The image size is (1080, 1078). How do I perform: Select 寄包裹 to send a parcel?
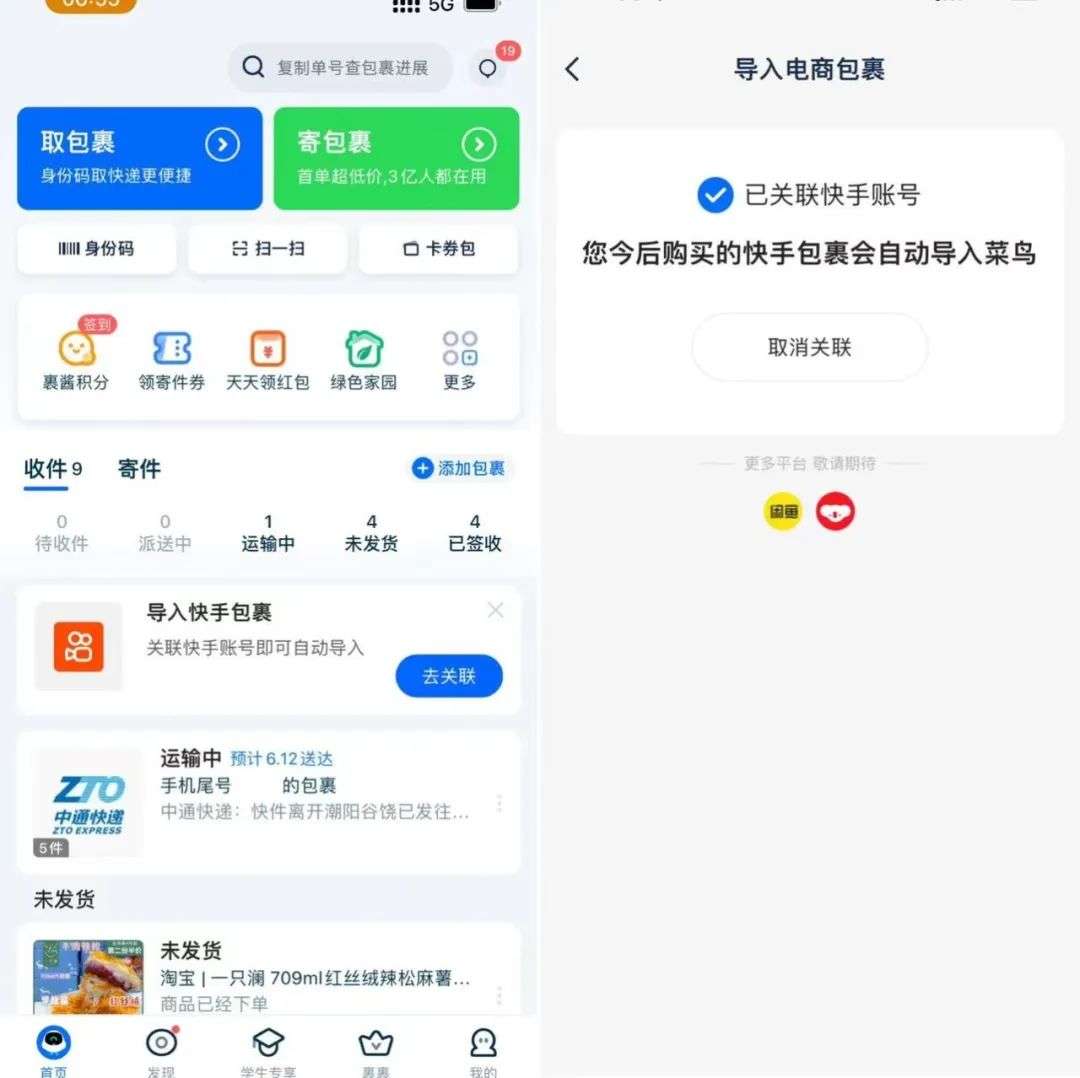pos(396,158)
